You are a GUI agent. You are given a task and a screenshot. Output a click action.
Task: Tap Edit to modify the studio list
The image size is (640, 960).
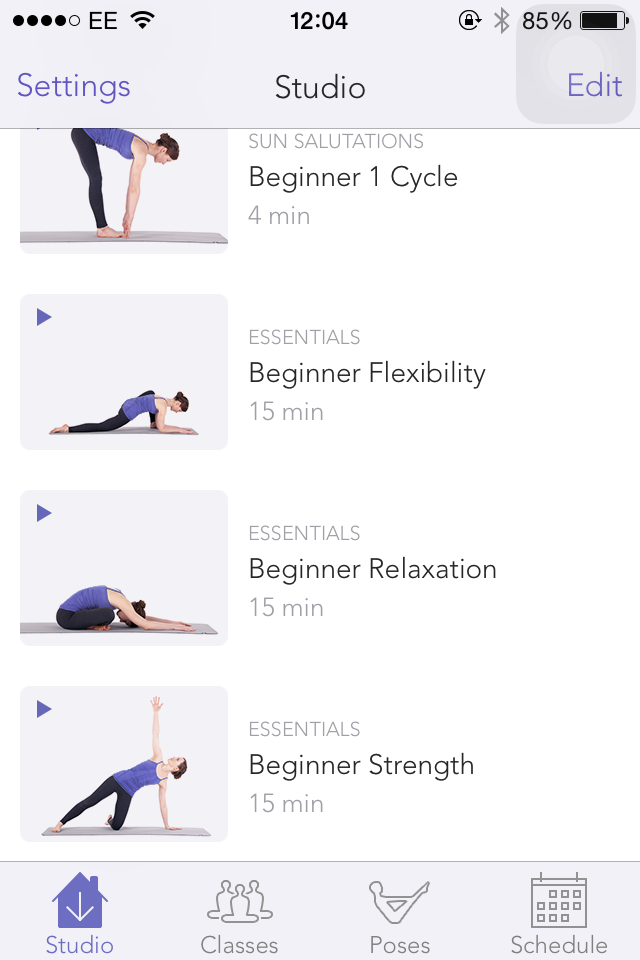coord(594,87)
